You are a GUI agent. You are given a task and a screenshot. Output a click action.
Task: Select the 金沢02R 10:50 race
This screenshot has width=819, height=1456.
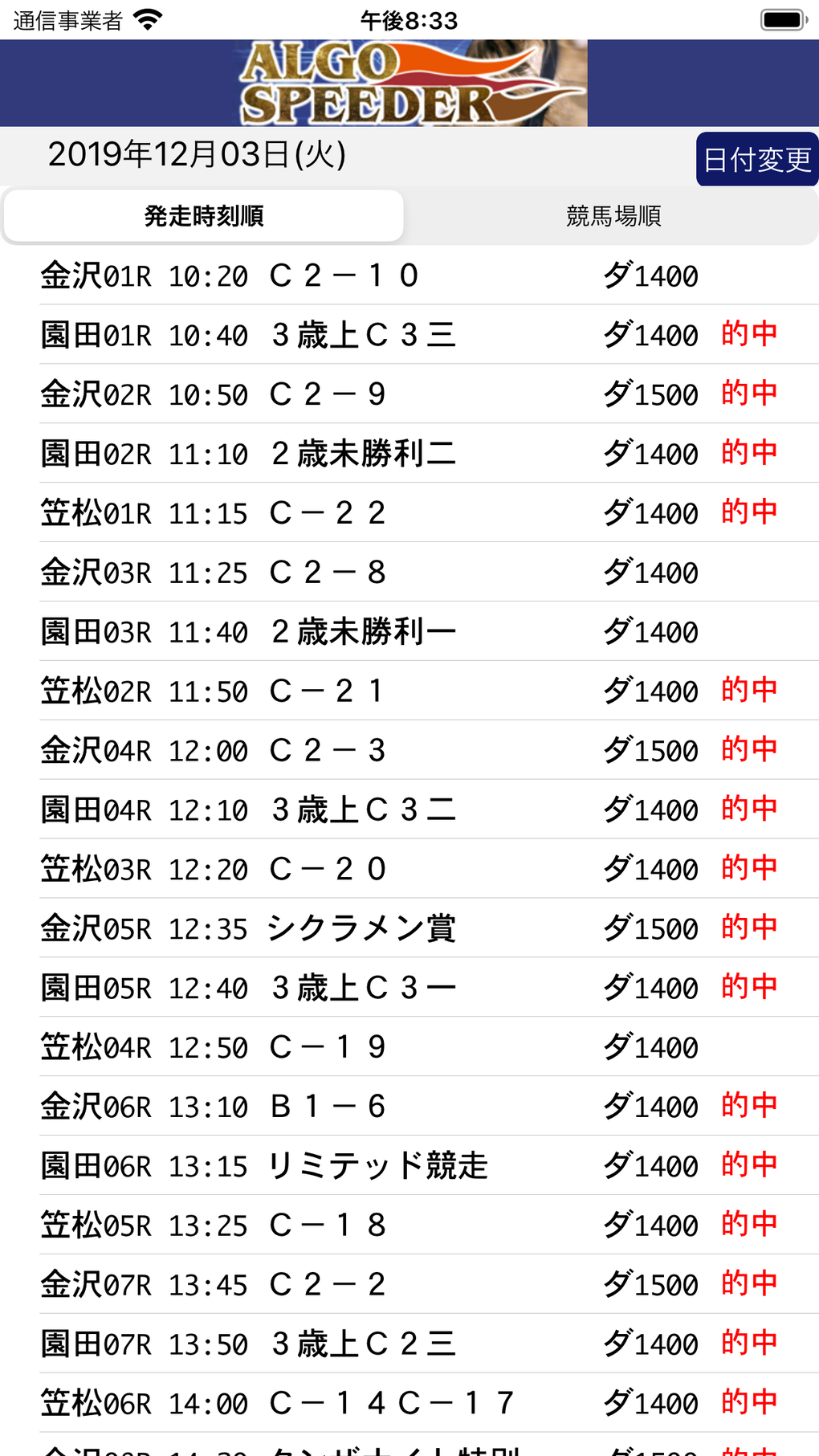point(409,394)
